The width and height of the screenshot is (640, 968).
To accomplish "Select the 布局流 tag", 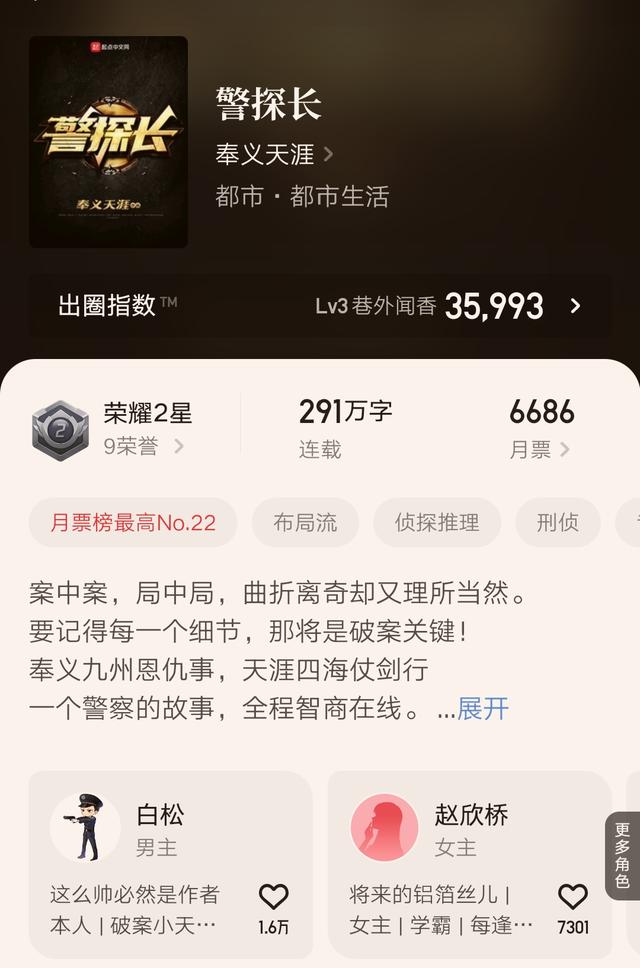I will [x=305, y=523].
